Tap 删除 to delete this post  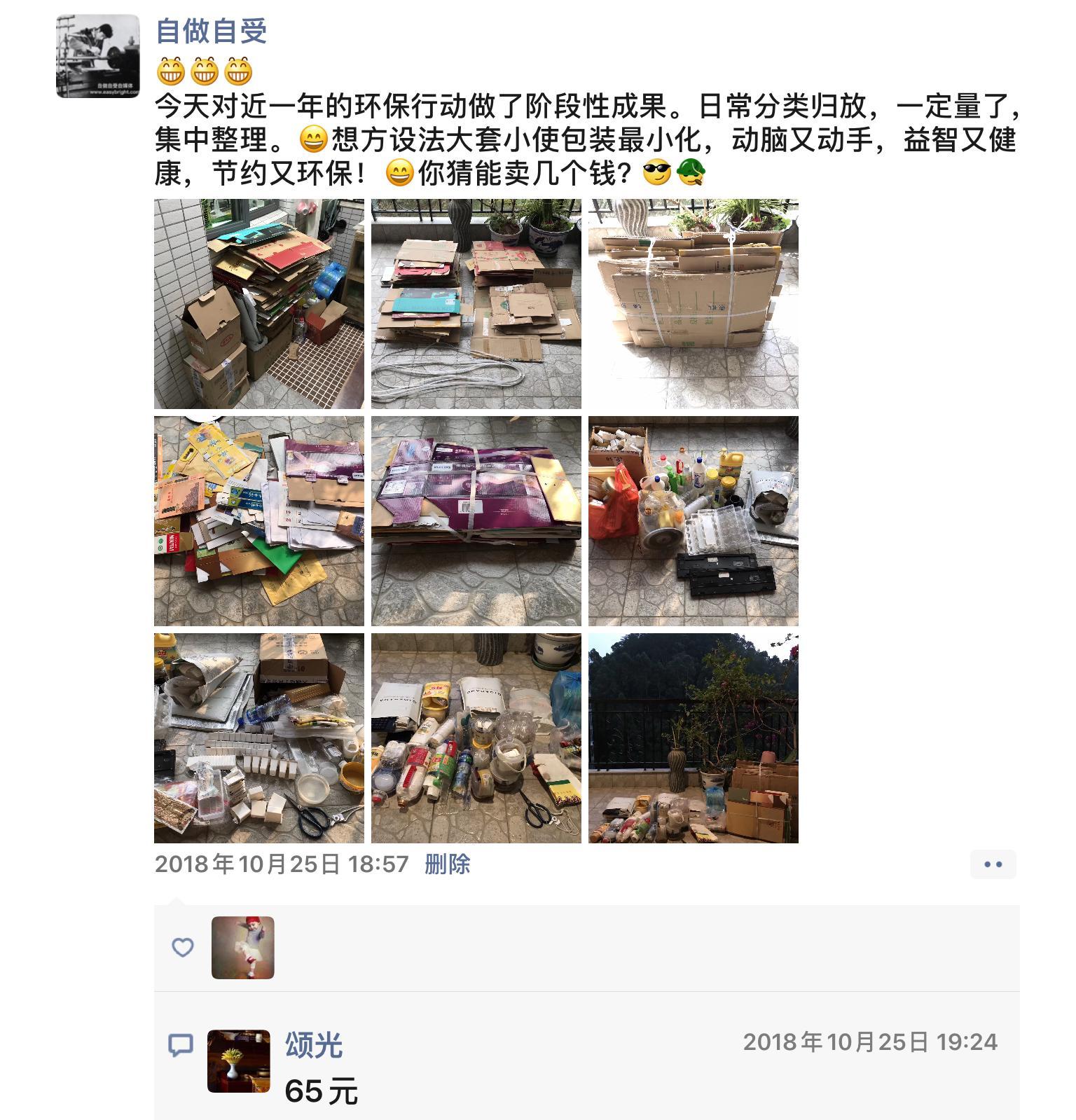[x=447, y=864]
